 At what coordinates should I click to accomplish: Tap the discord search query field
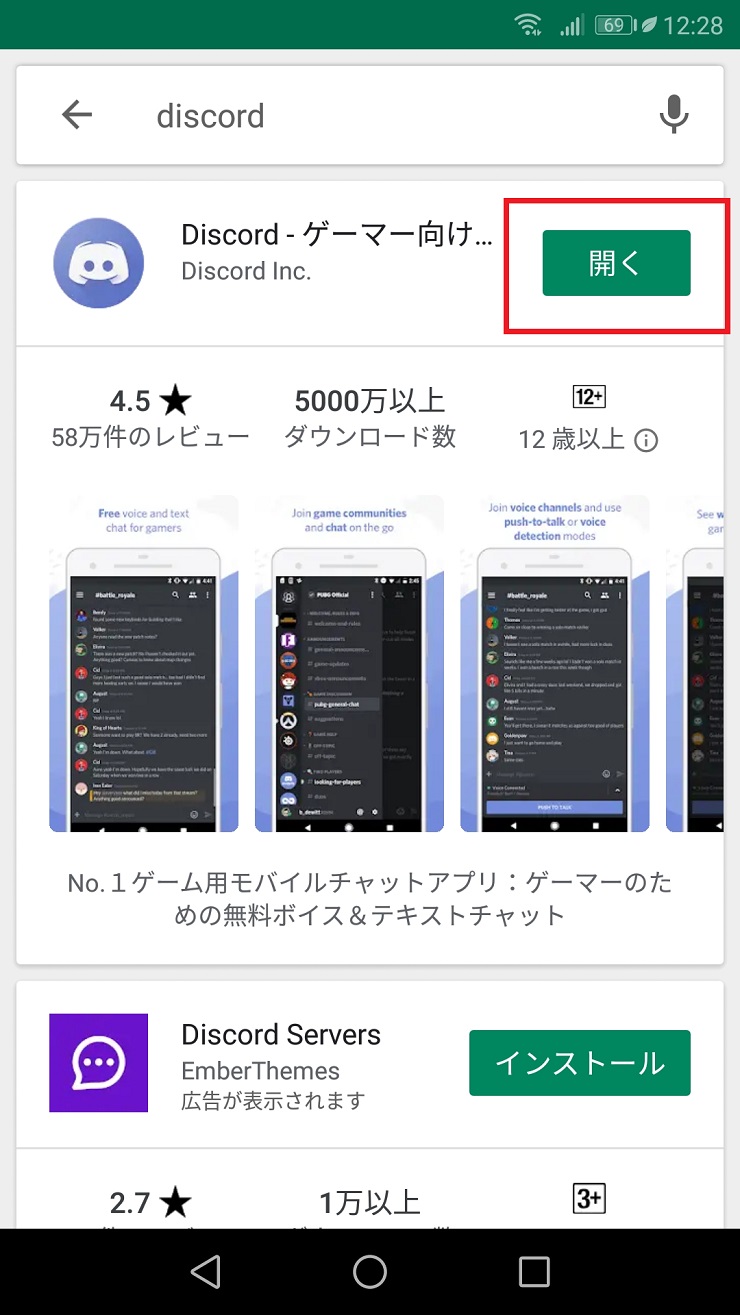coord(380,116)
